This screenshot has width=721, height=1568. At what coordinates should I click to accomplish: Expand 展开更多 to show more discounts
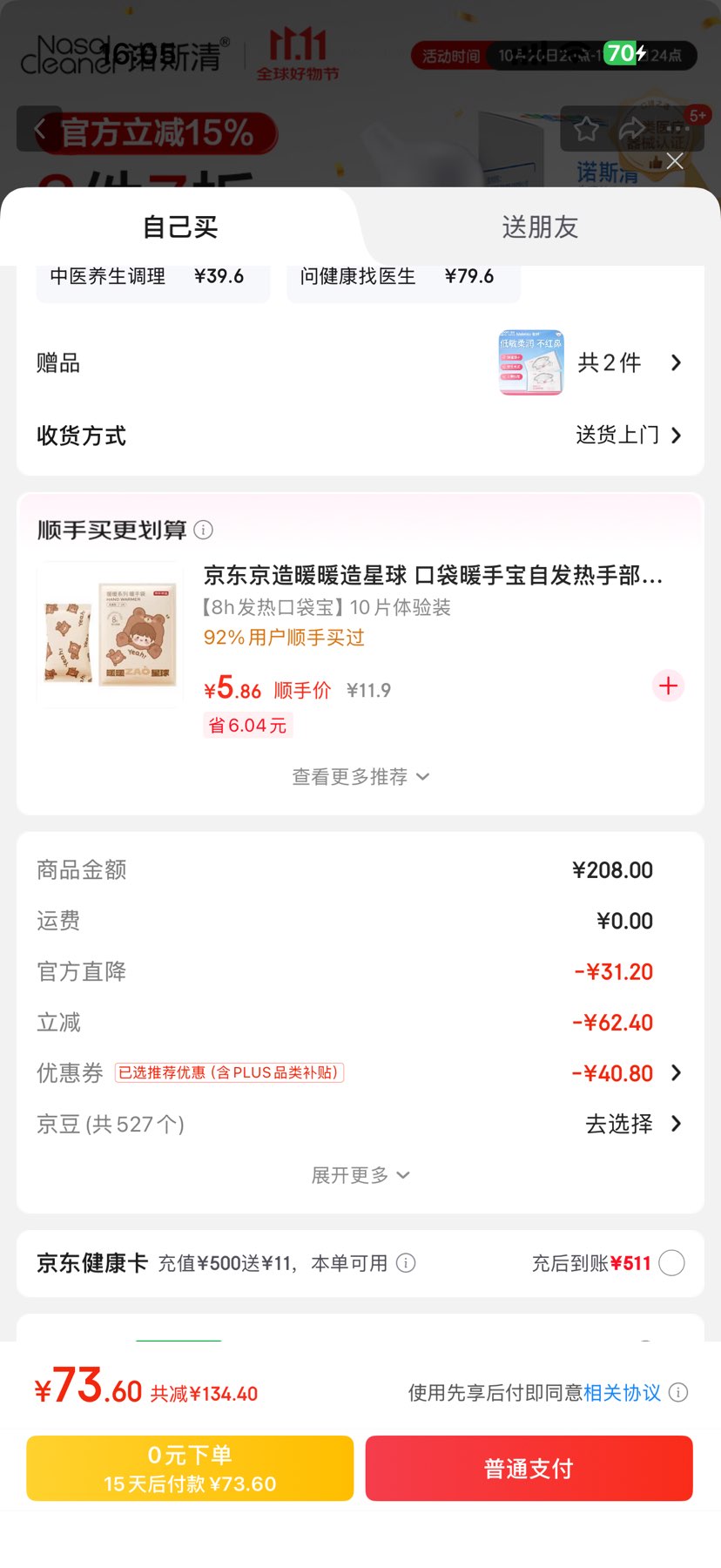[360, 1174]
